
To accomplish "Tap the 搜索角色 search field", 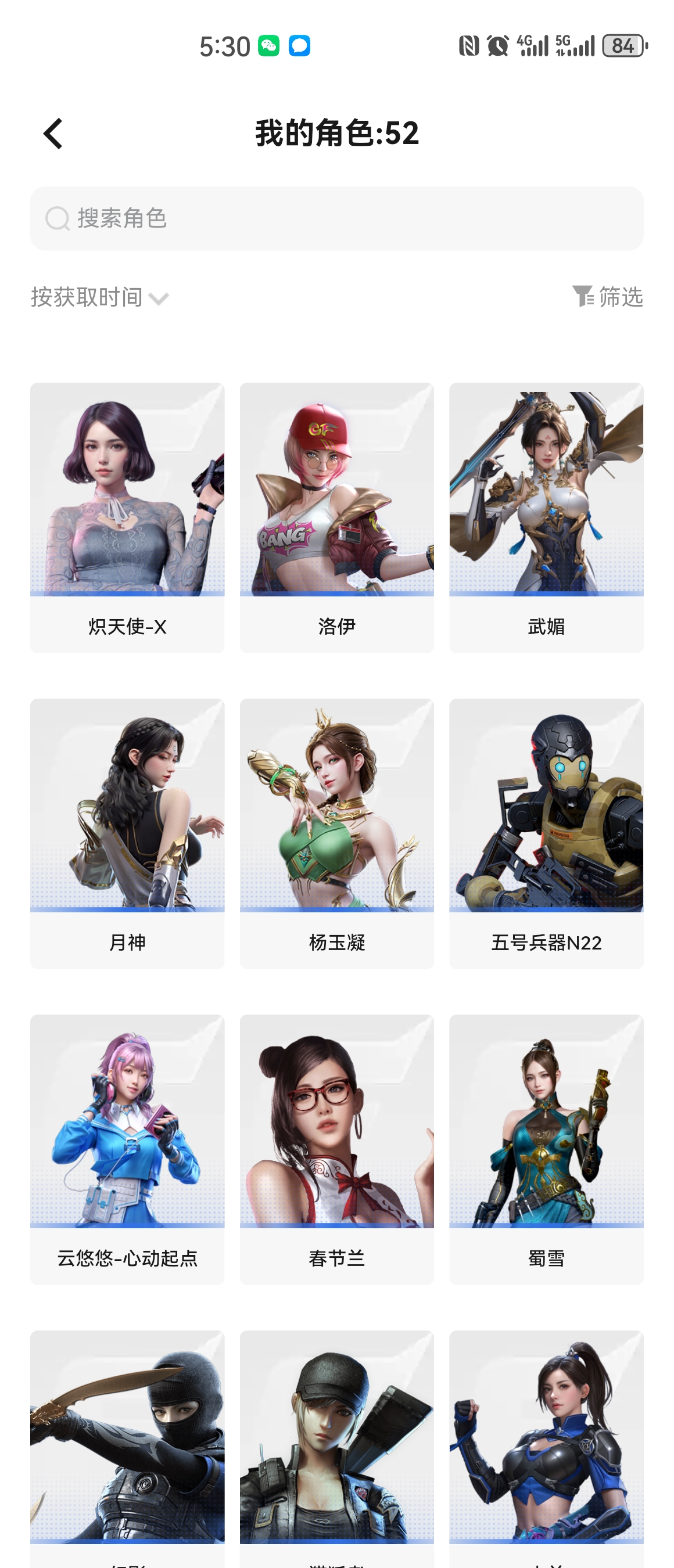I will click(336, 218).
